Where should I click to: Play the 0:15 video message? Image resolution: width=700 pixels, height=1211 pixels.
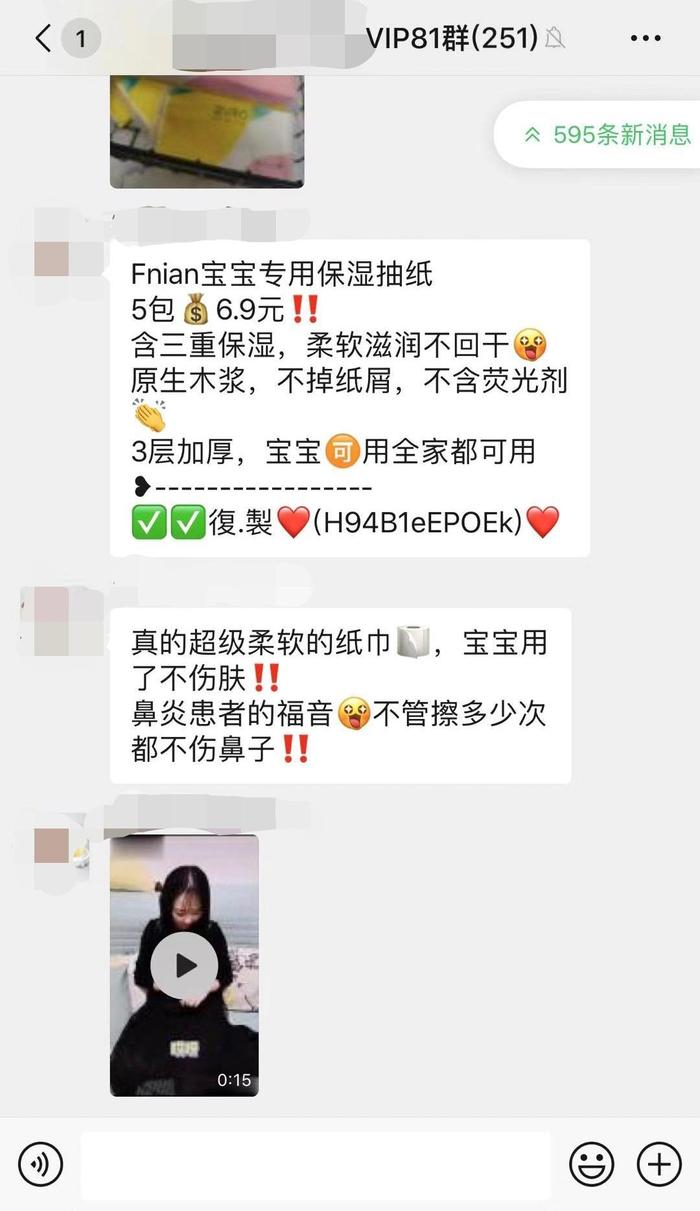coord(184,966)
